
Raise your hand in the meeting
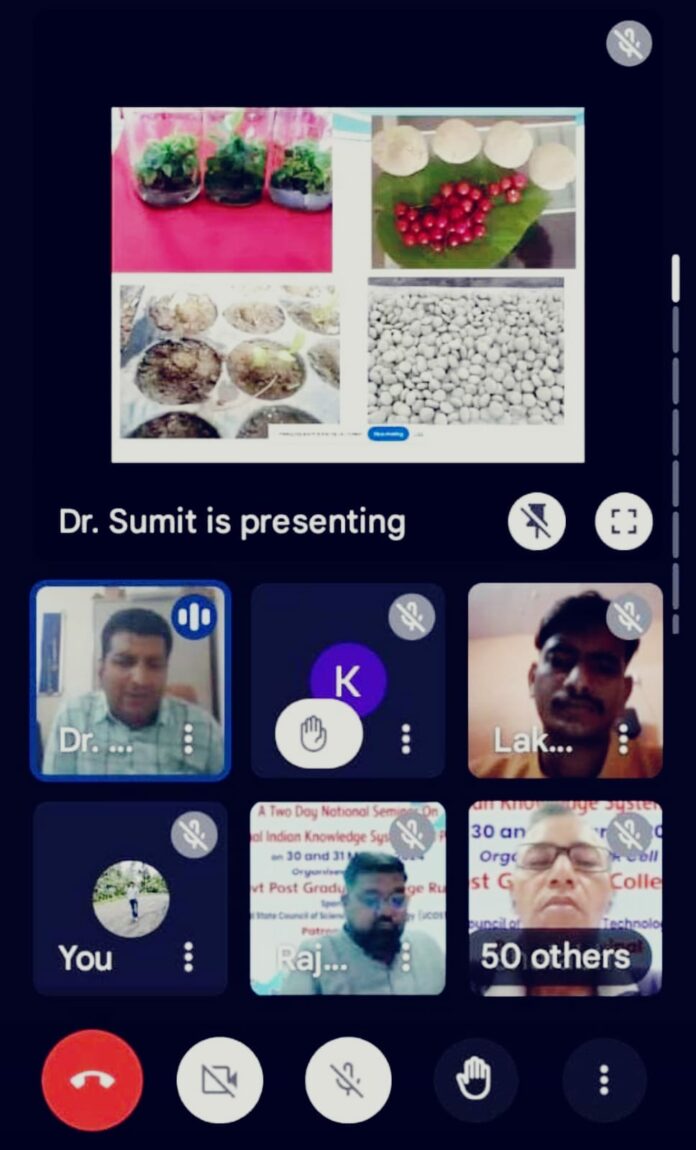476,1080
